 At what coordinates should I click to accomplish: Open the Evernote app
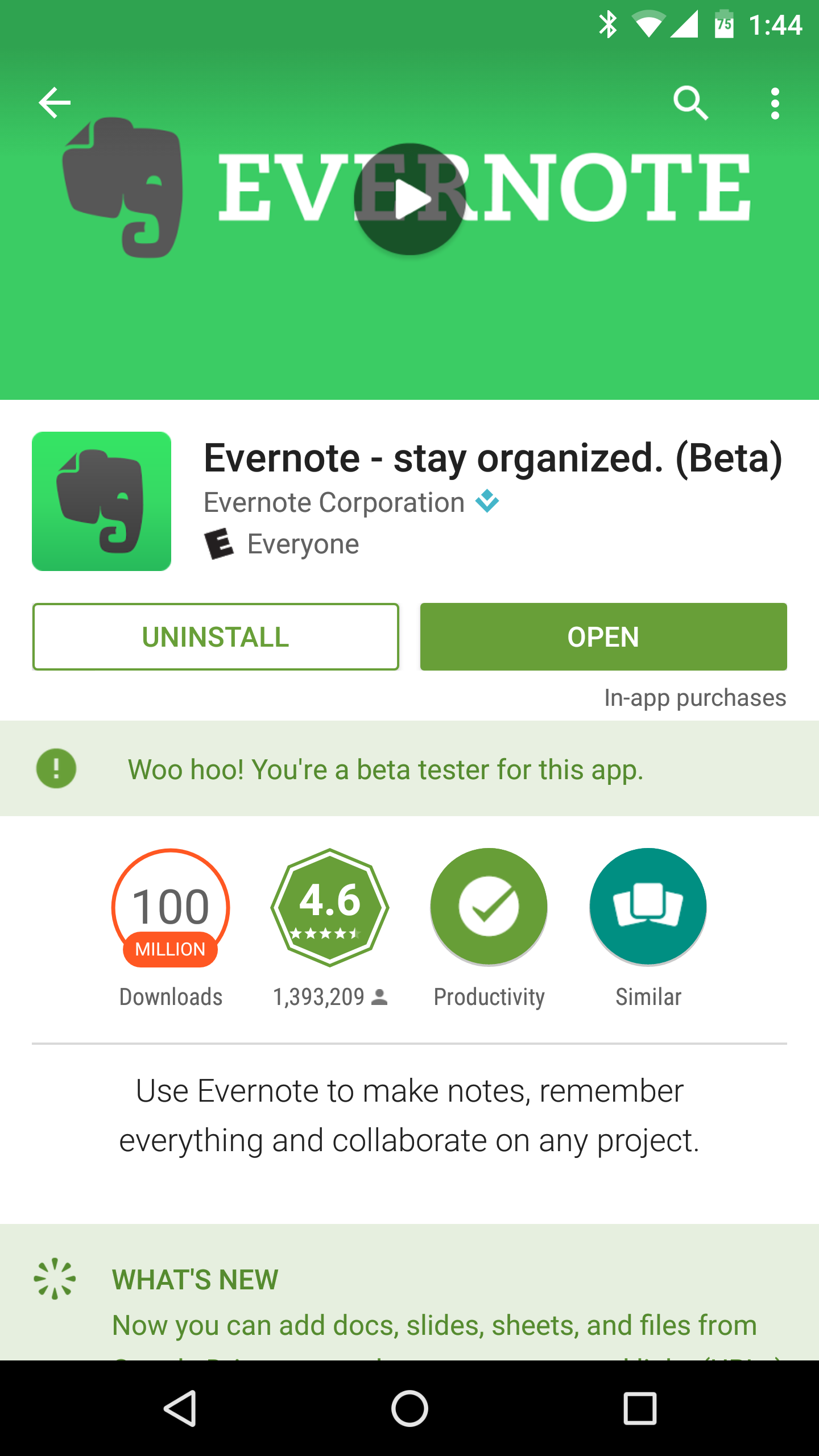tap(603, 636)
